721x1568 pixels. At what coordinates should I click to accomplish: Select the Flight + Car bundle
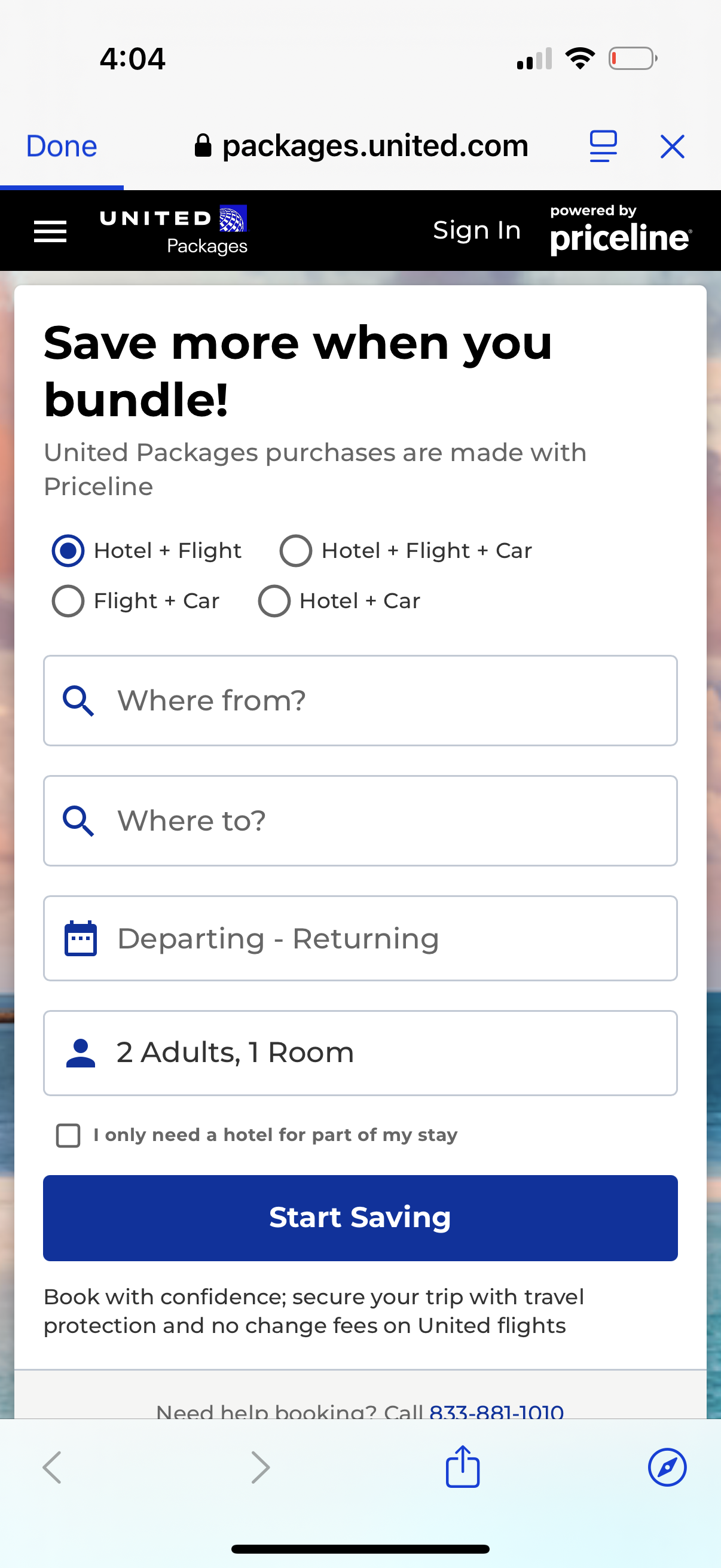tap(68, 602)
